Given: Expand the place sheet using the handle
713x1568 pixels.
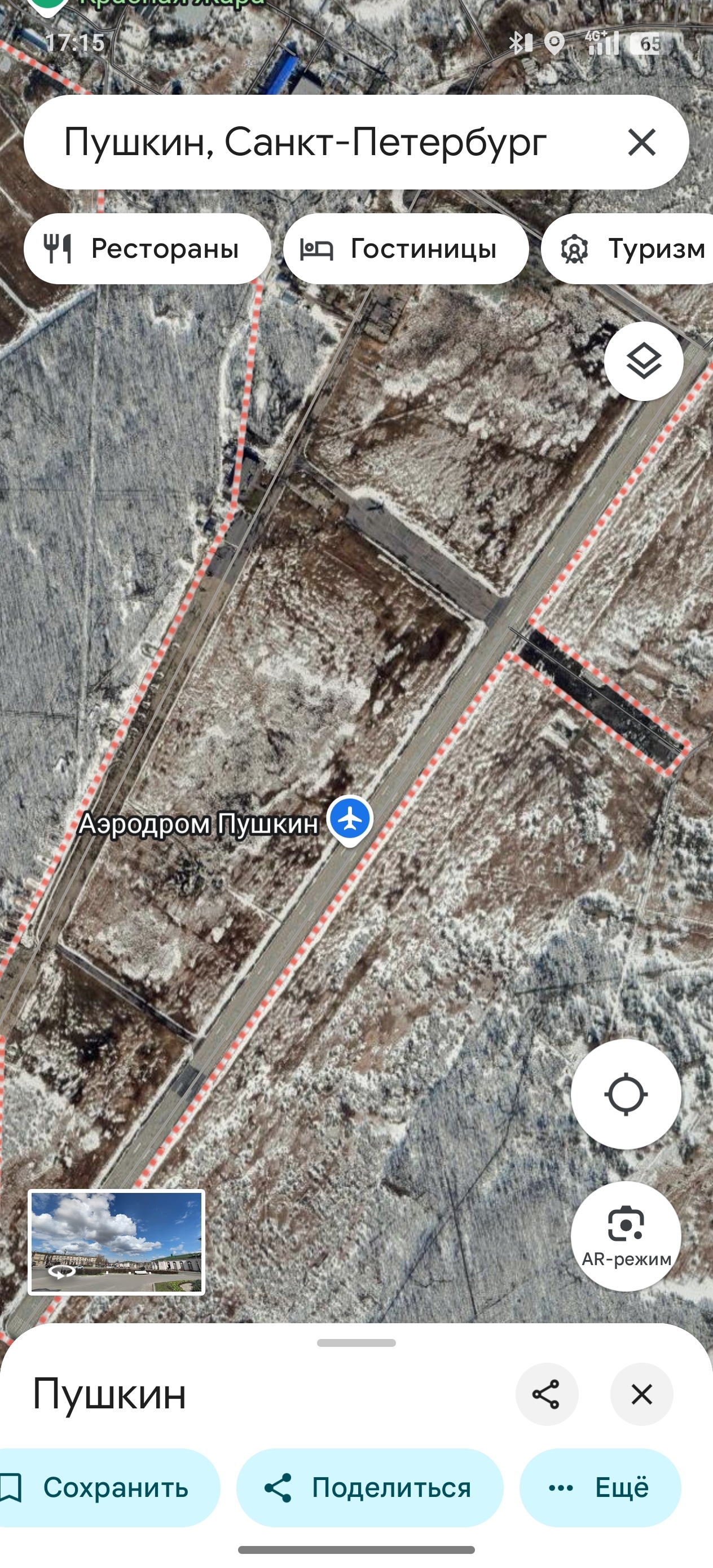Looking at the screenshot, I should coord(356,1343).
